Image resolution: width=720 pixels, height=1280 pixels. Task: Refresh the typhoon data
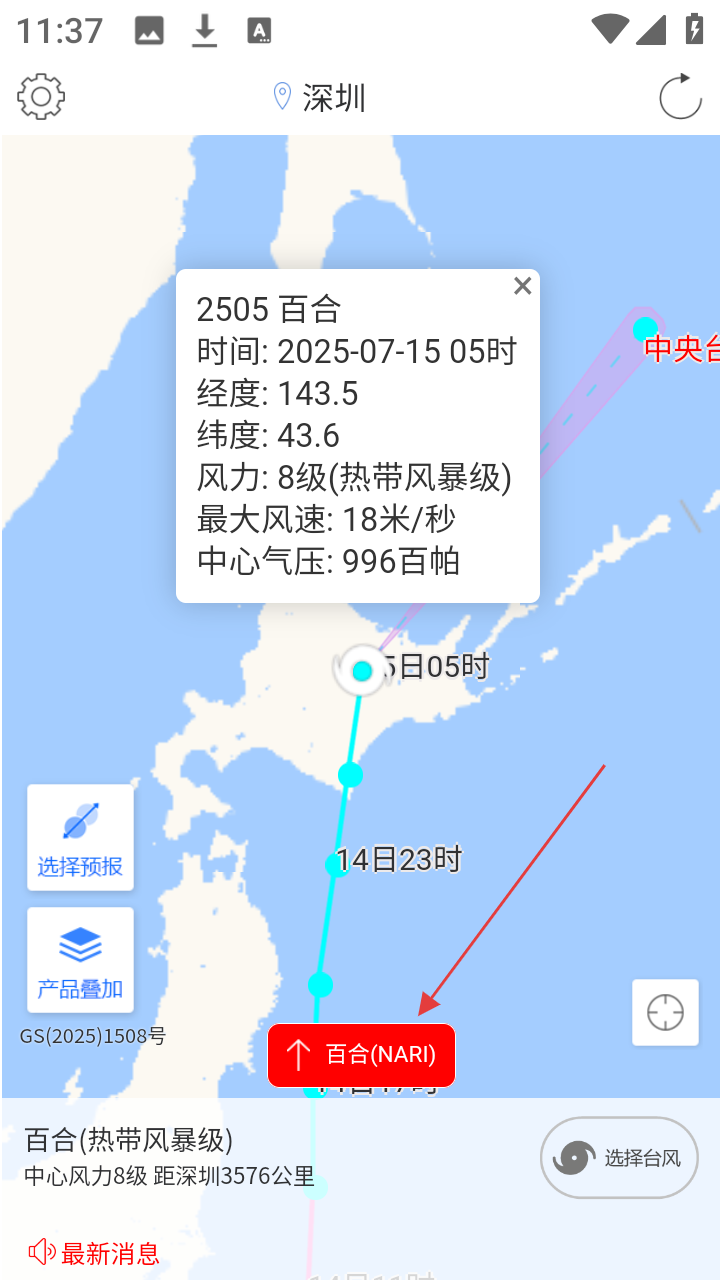point(680,97)
